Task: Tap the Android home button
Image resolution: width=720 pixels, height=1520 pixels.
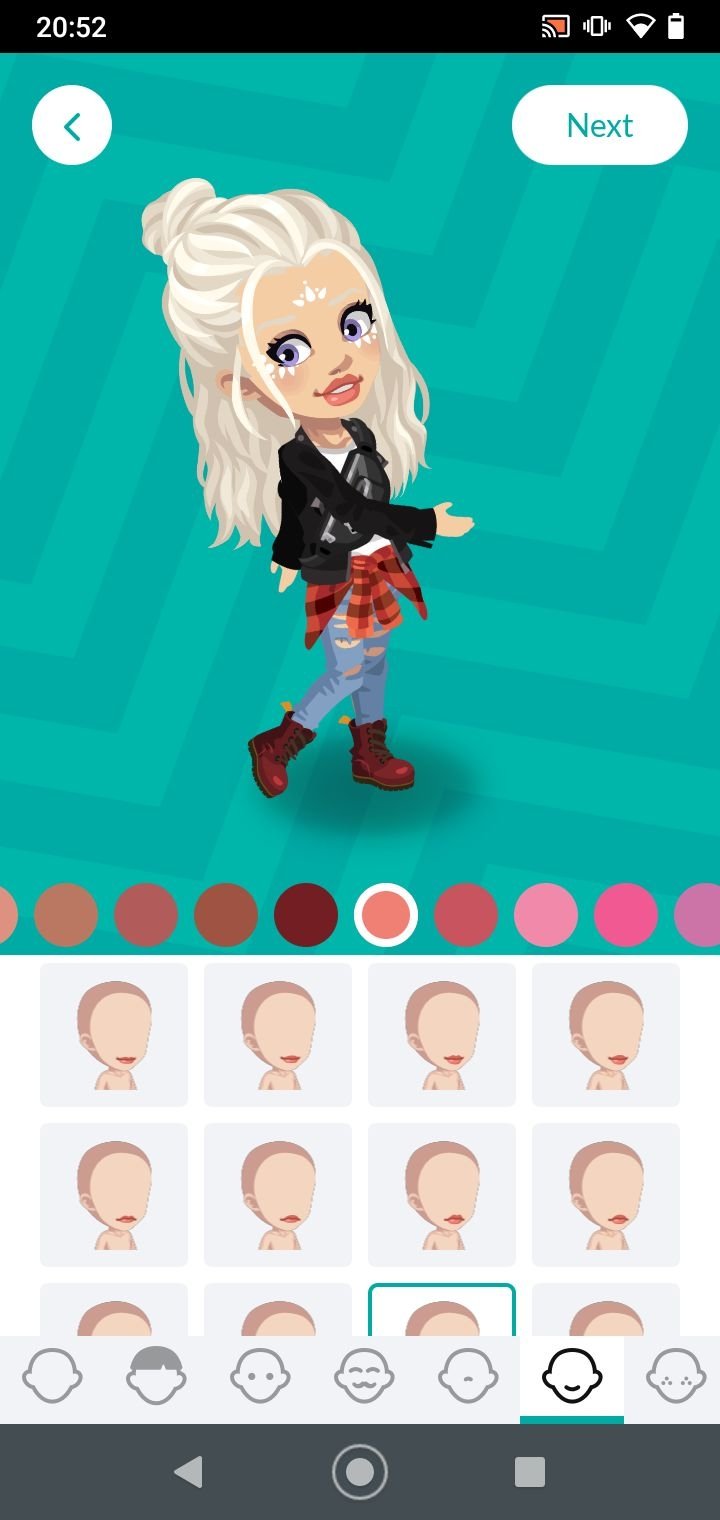Action: pos(360,1472)
